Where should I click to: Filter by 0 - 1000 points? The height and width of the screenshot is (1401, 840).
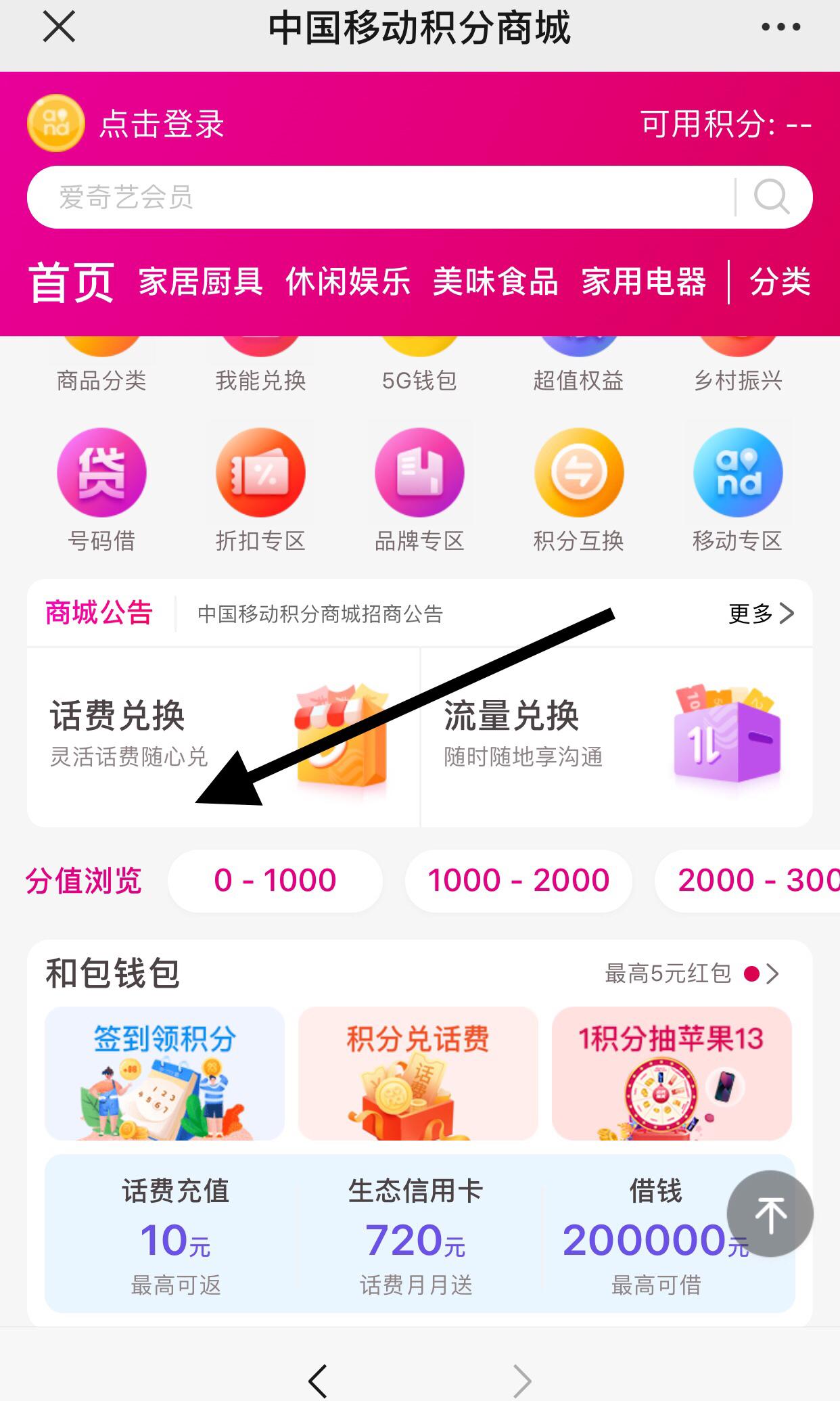[x=275, y=881]
